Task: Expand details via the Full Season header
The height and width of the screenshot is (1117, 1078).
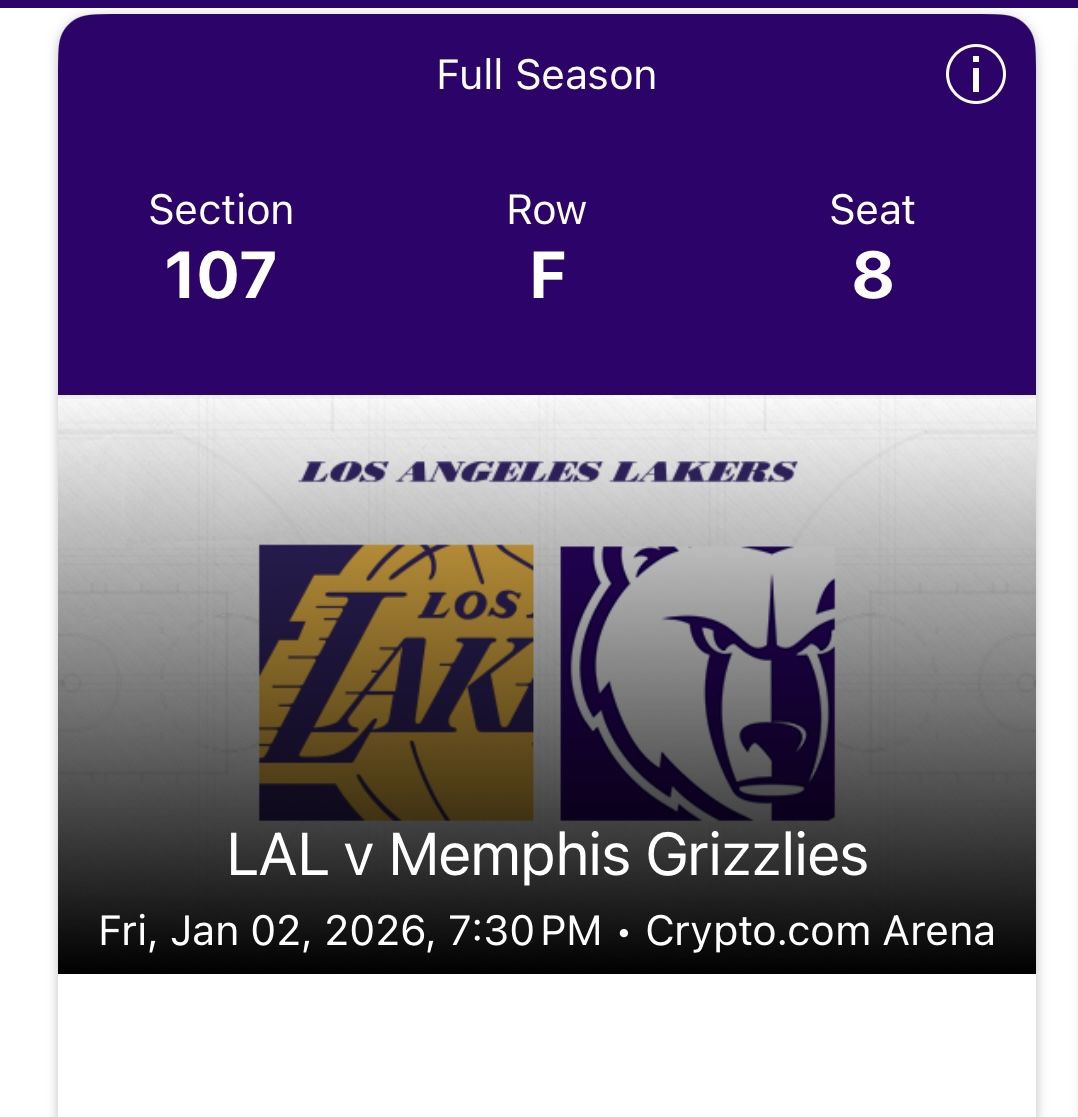Action: pos(547,74)
